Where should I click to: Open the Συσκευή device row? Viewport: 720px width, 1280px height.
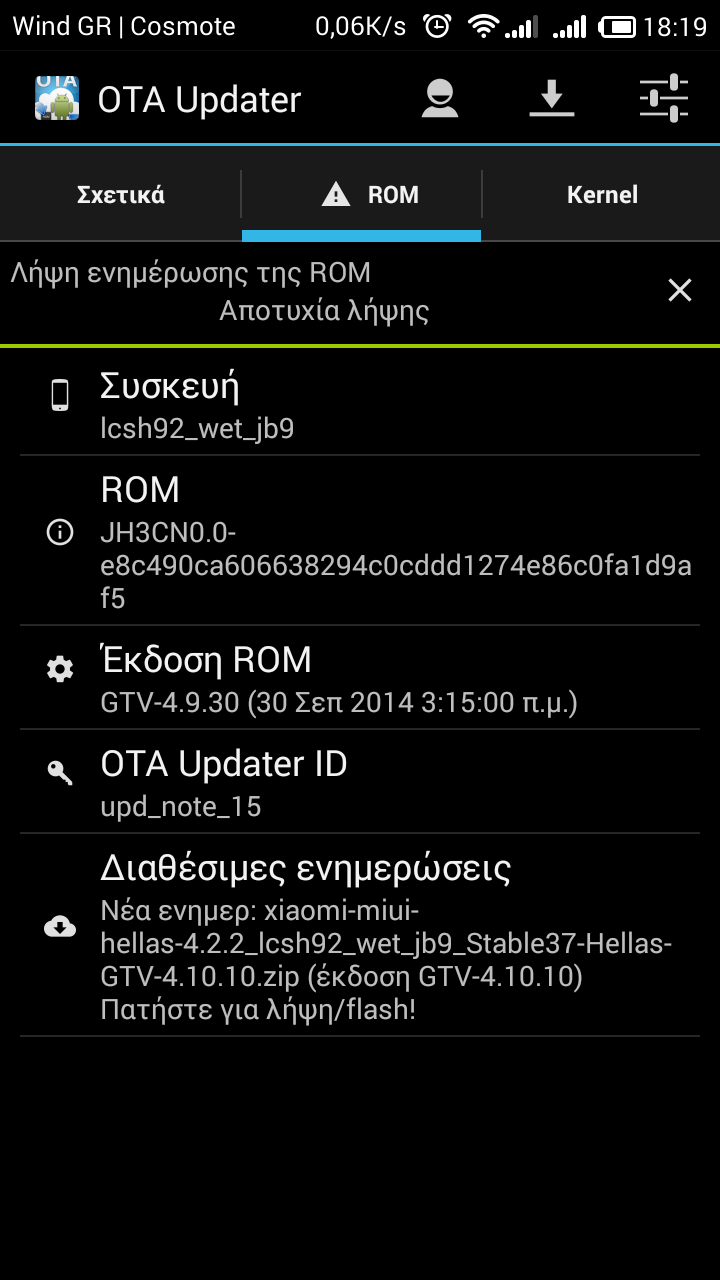(360, 404)
